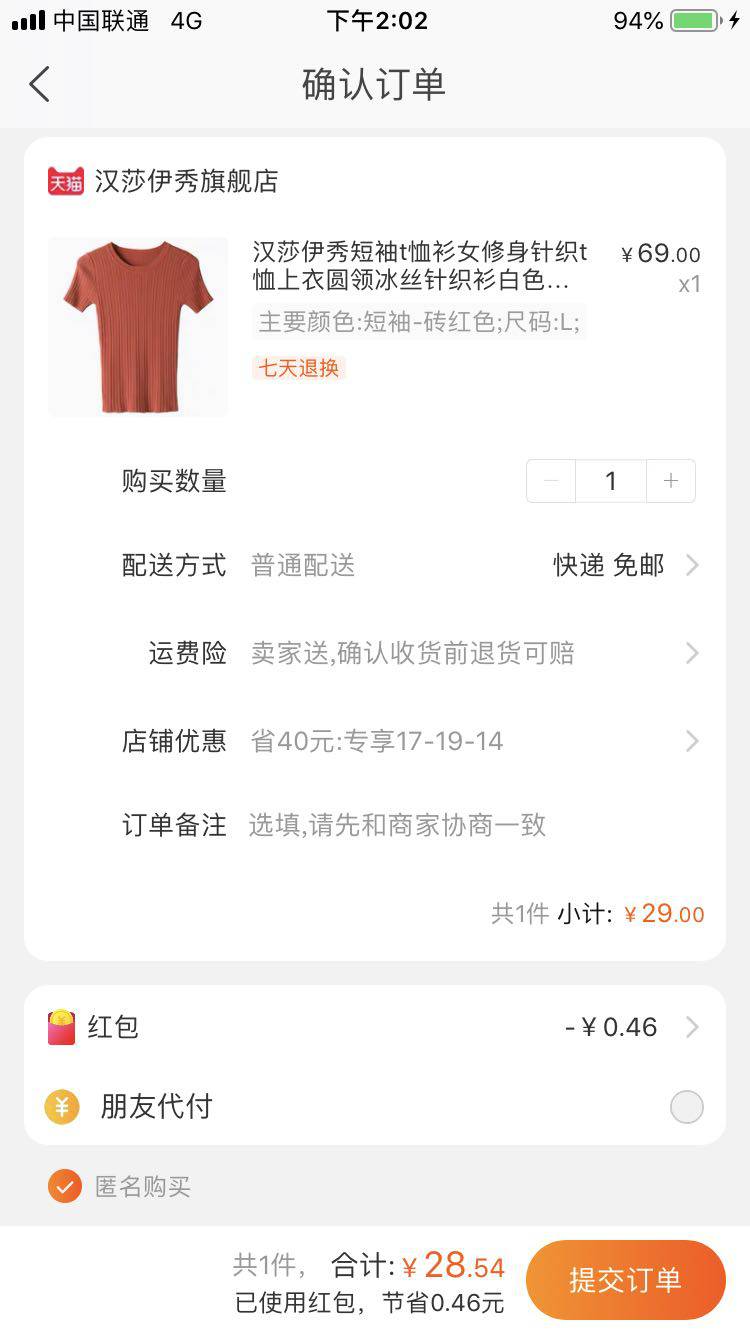Go back from the 确认订单 page
The image size is (750, 1334).
coord(40,85)
